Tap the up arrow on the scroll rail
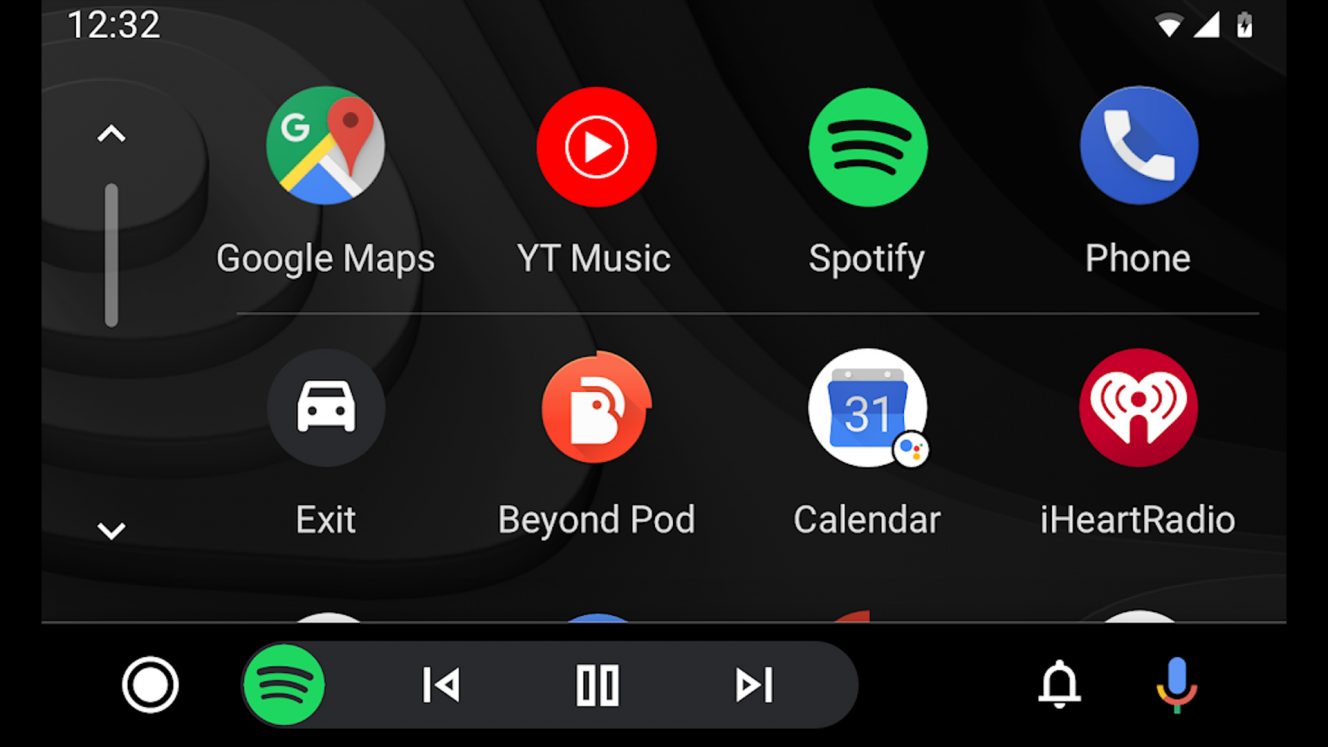The height and width of the screenshot is (747, 1328). 111,134
